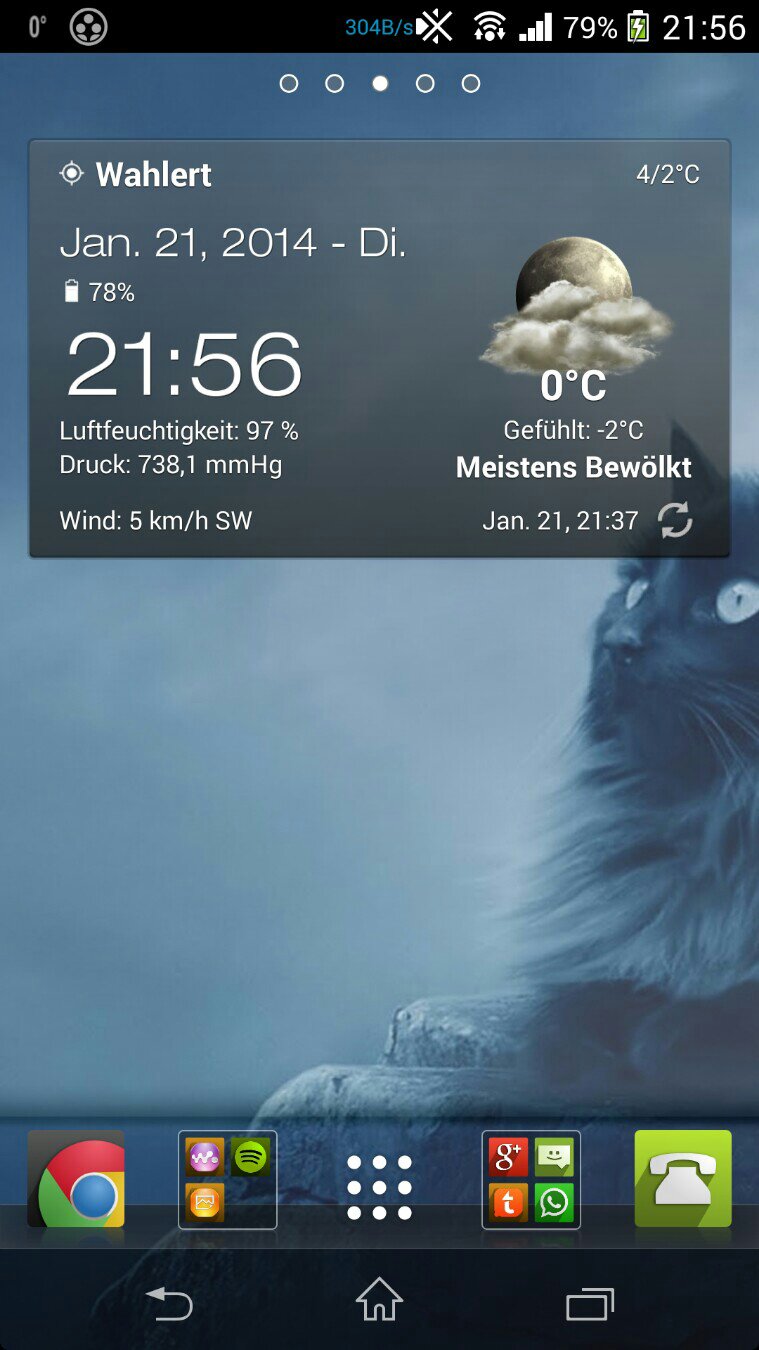Open the social and messaging folder
Viewport: 759px width, 1350px height.
point(531,1179)
